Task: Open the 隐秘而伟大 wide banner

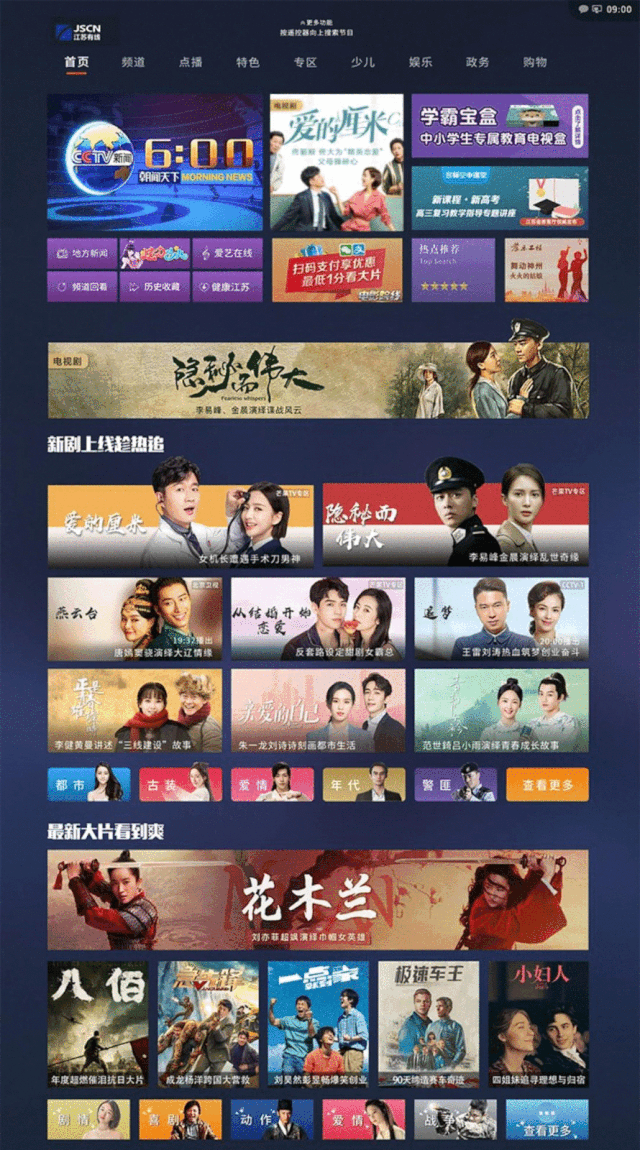Action: coord(318,380)
